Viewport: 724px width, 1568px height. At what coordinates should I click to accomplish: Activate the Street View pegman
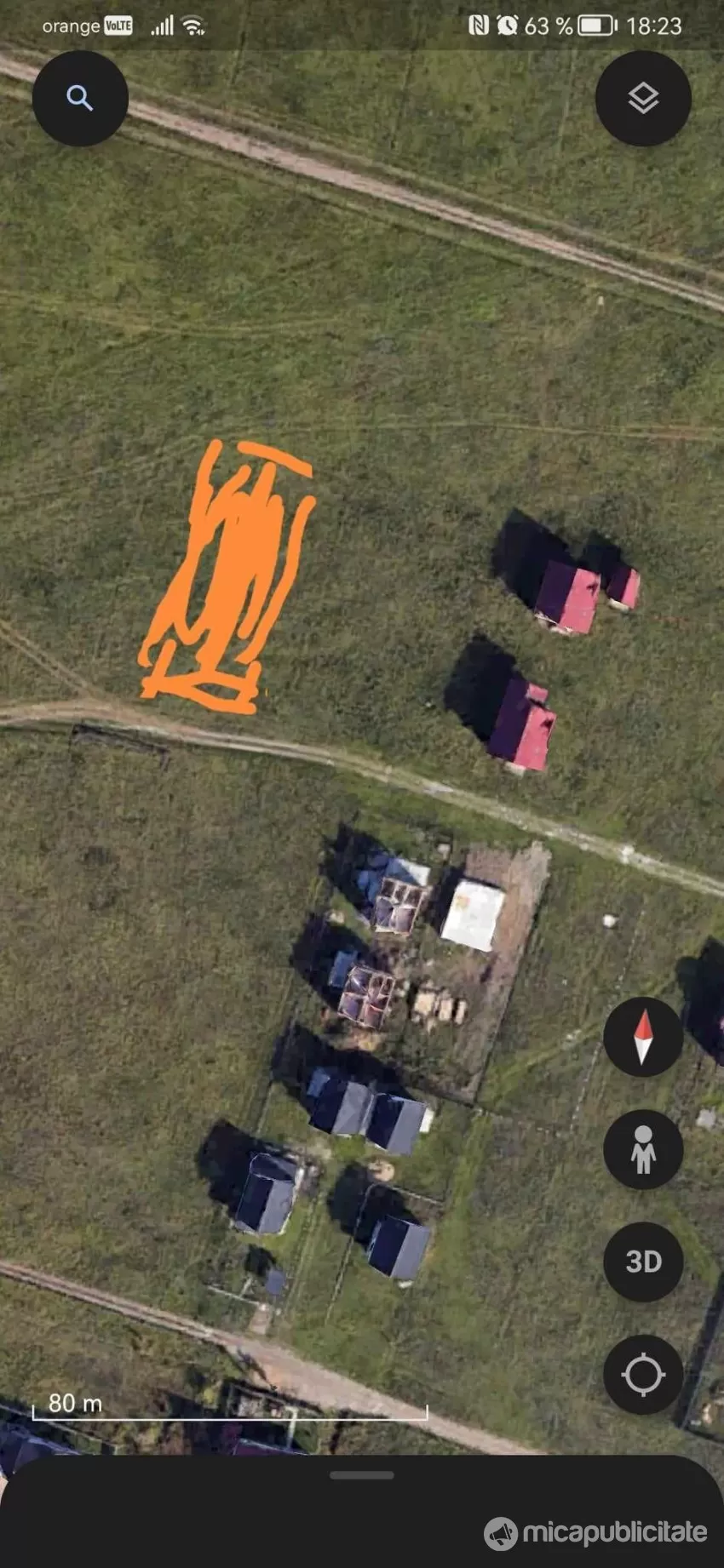click(643, 1149)
